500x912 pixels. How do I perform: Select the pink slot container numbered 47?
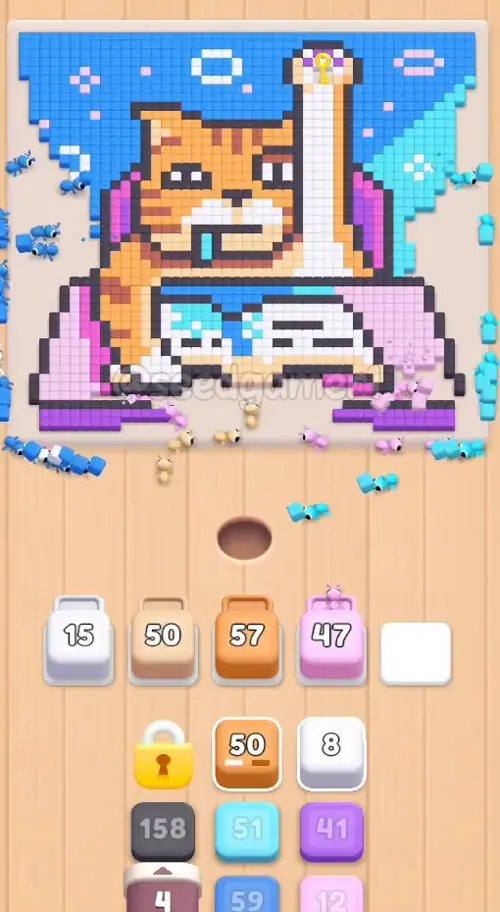pyautogui.click(x=331, y=639)
